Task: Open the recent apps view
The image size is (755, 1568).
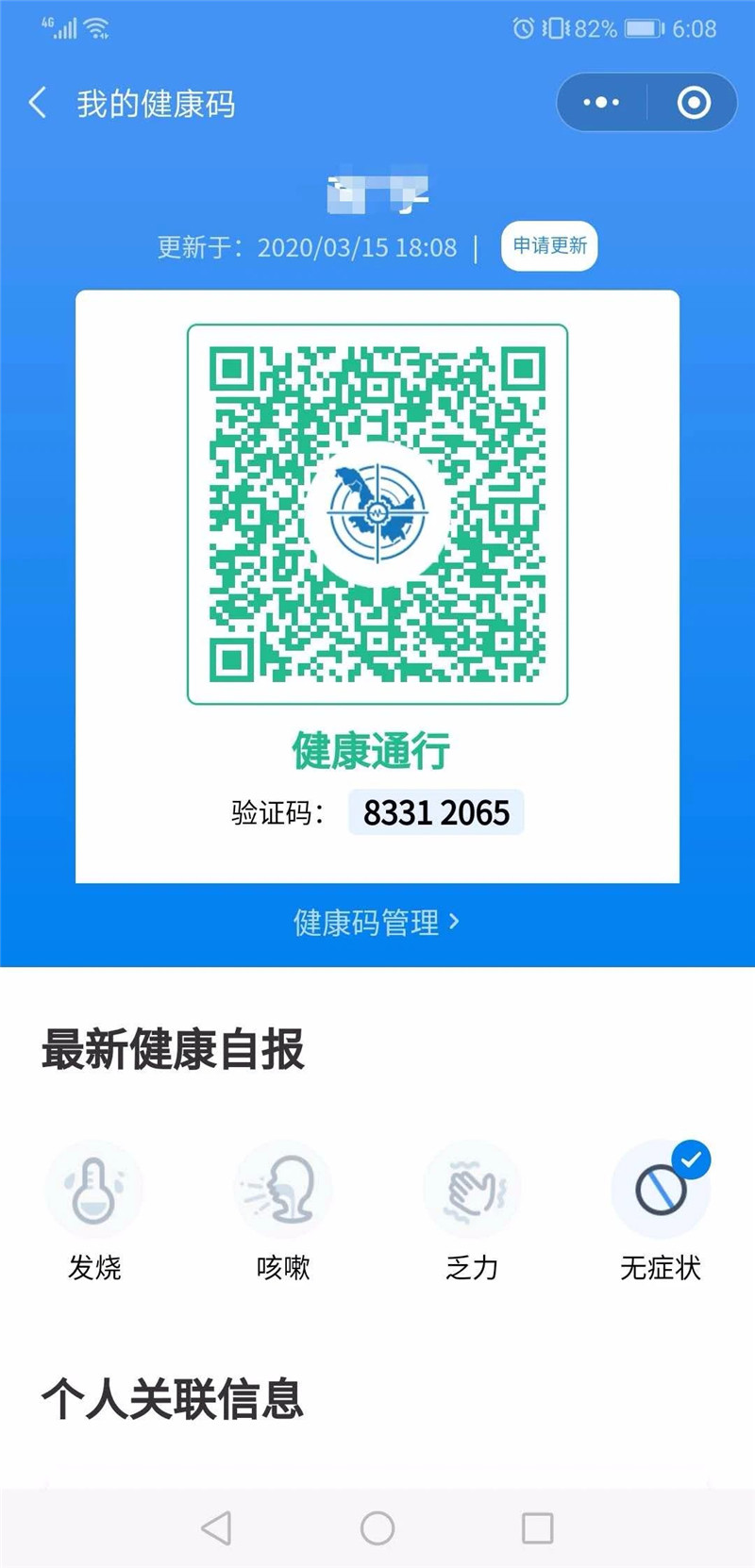Action: tap(537, 1528)
